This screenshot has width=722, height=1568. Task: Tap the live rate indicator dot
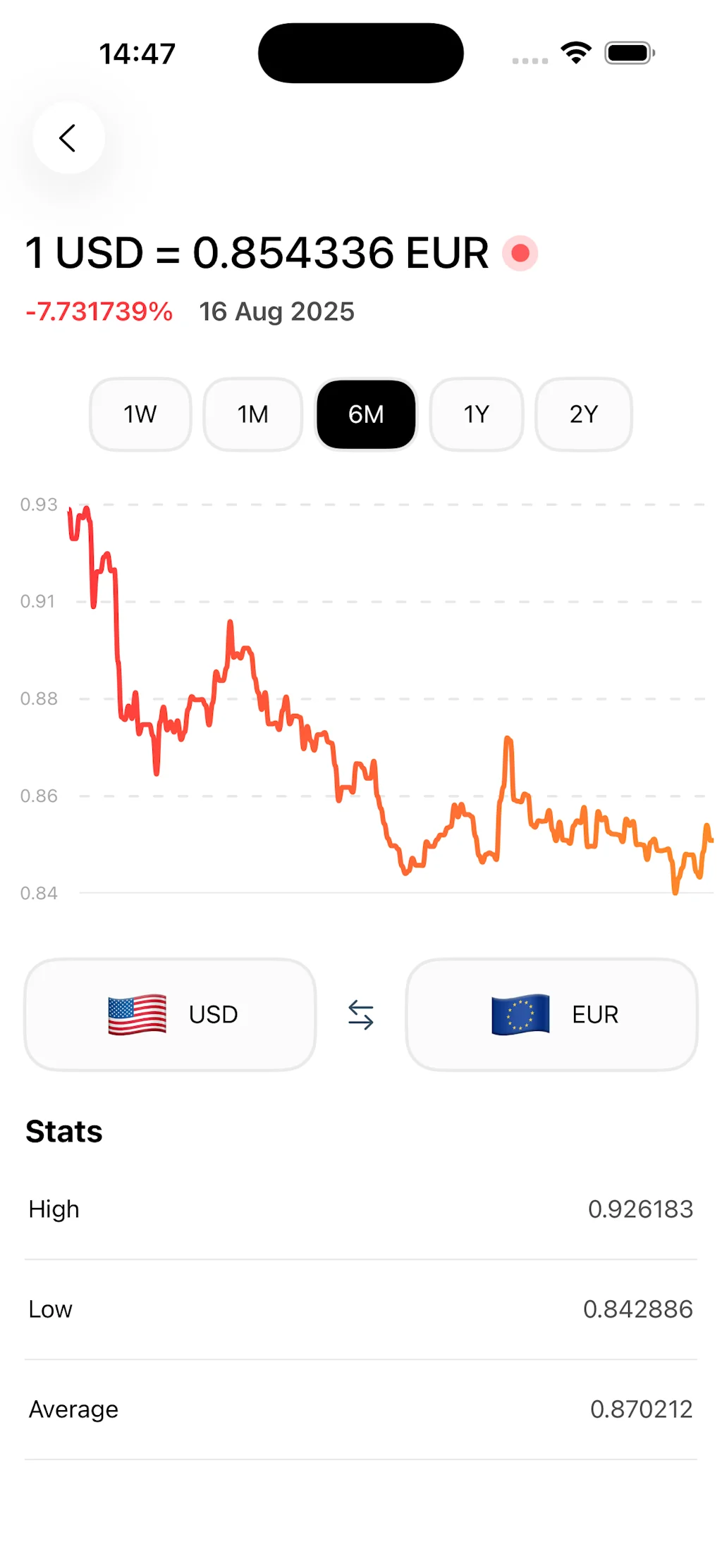(x=520, y=252)
